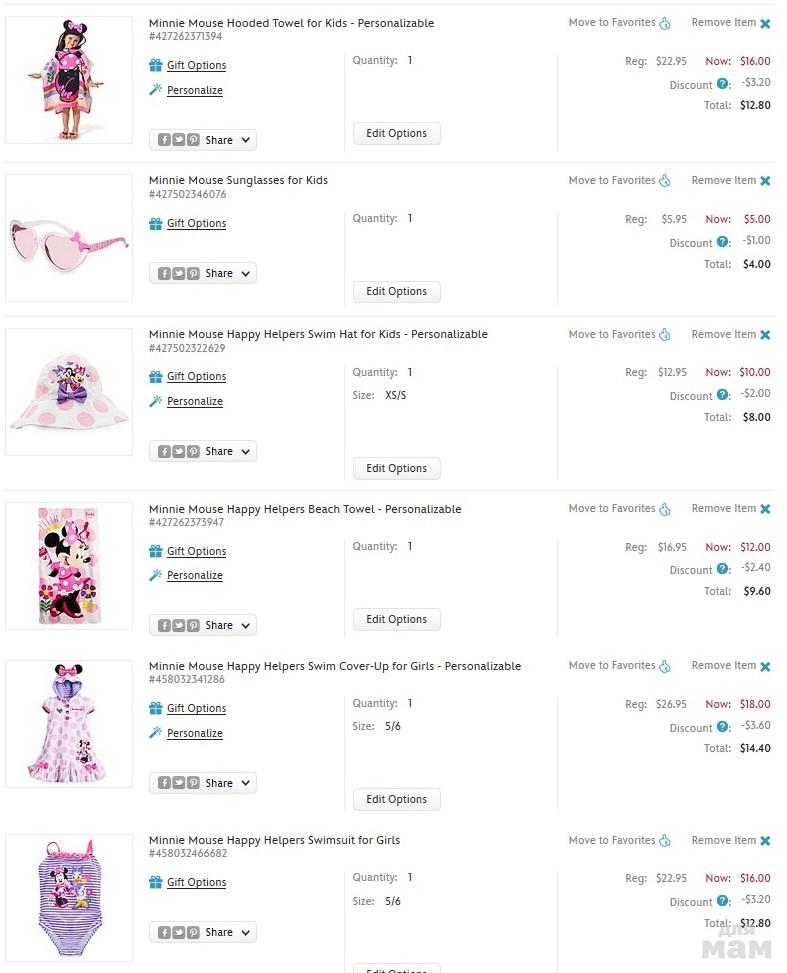Remove the Sunglasses for Kids item
Viewport: 787px width, 973px height.
[x=731, y=181]
